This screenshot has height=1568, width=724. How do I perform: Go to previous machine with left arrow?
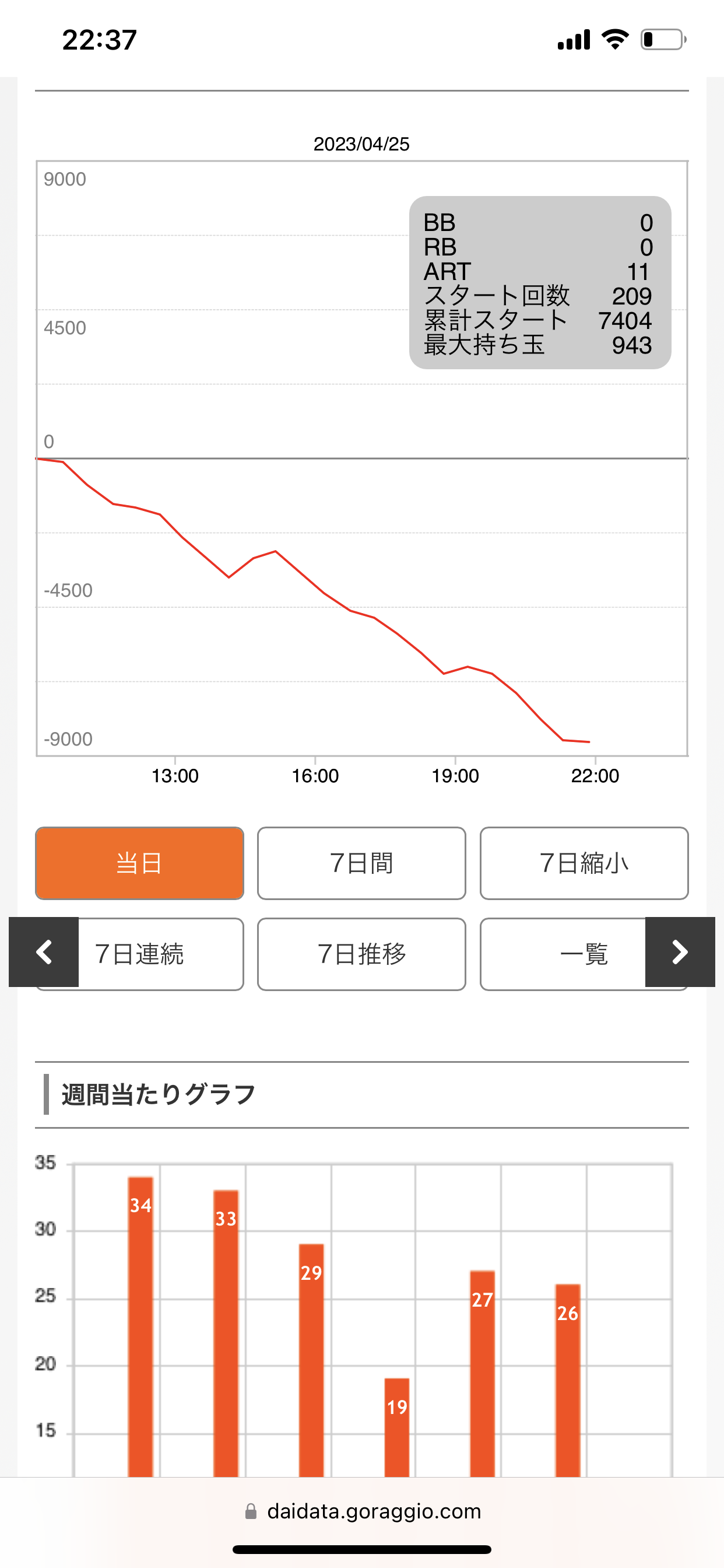click(x=44, y=951)
